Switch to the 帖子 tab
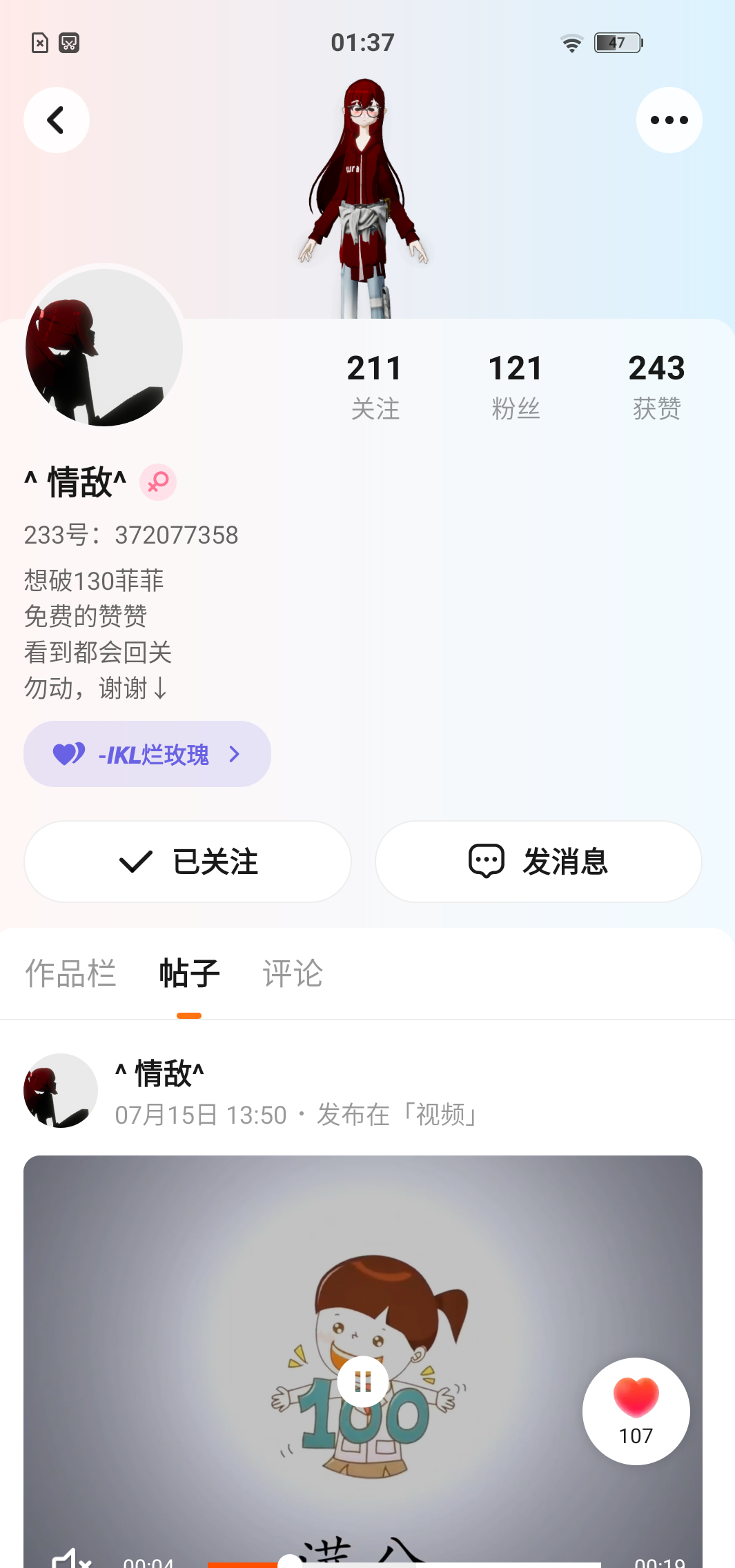 [189, 973]
